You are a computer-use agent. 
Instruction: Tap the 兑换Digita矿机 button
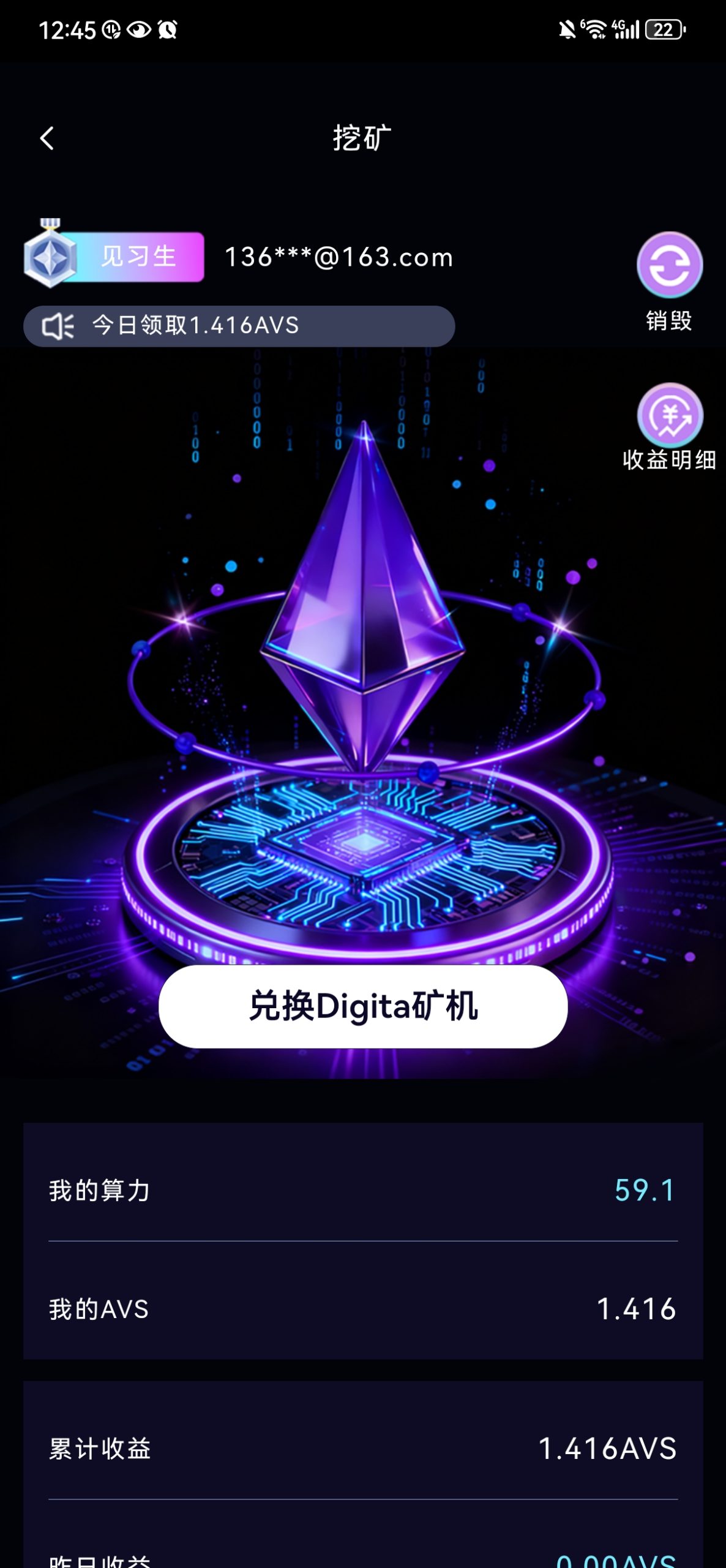363,1006
